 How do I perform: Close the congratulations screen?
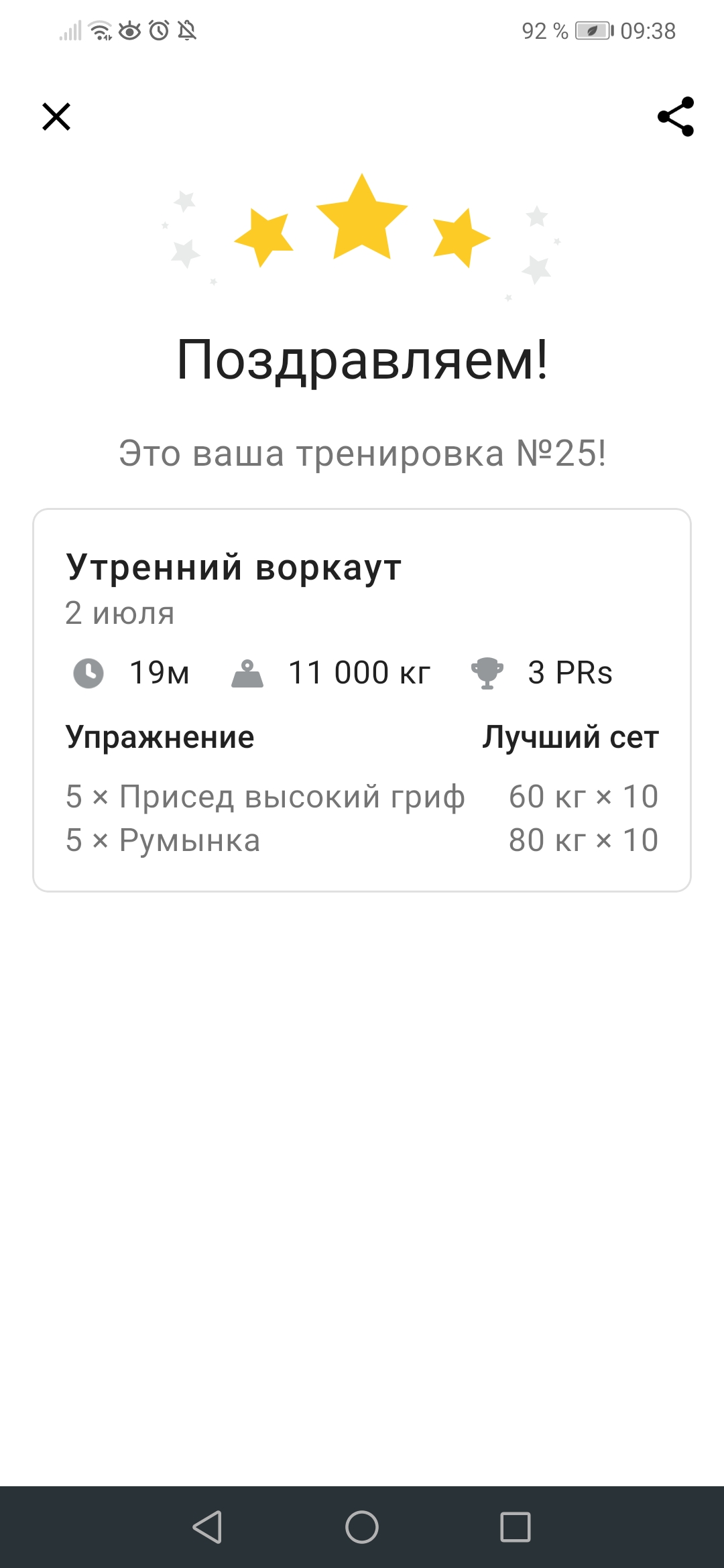pos(56,117)
